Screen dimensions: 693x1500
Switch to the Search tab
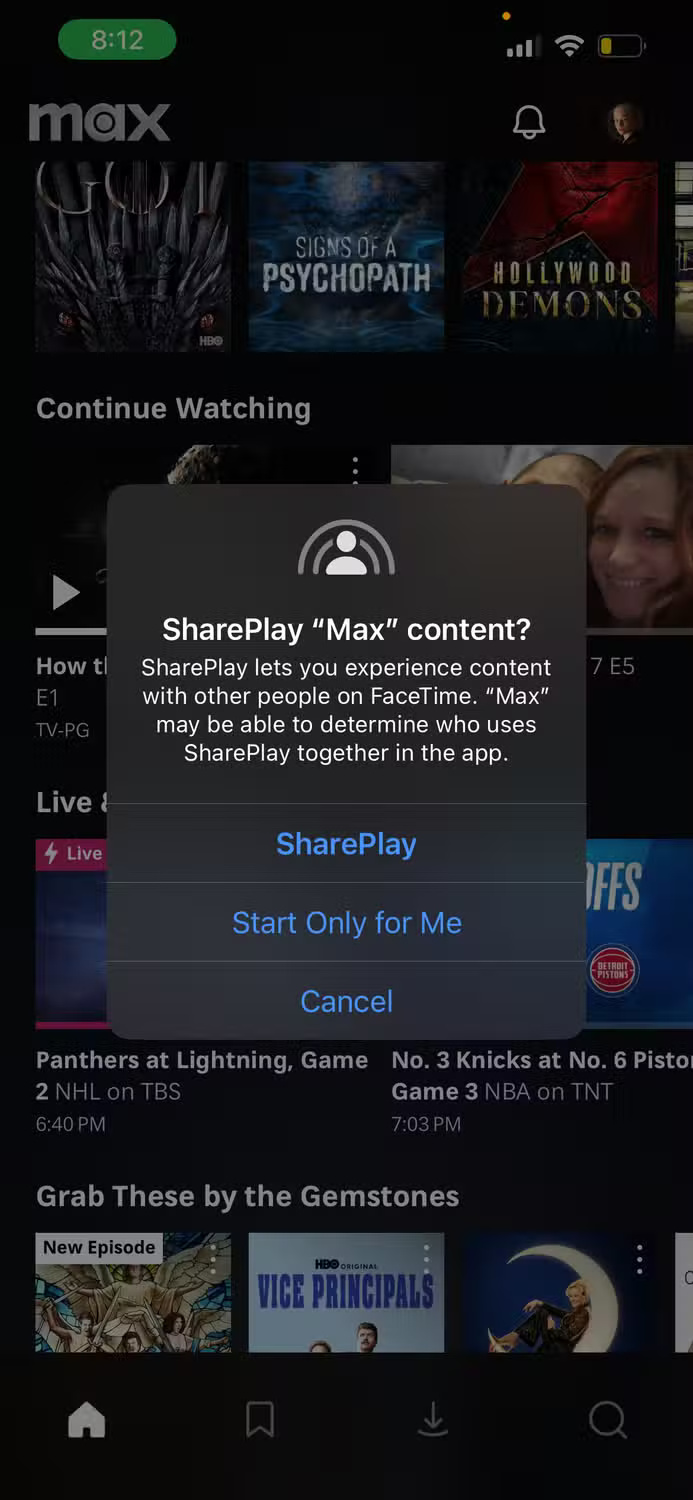coord(607,1420)
